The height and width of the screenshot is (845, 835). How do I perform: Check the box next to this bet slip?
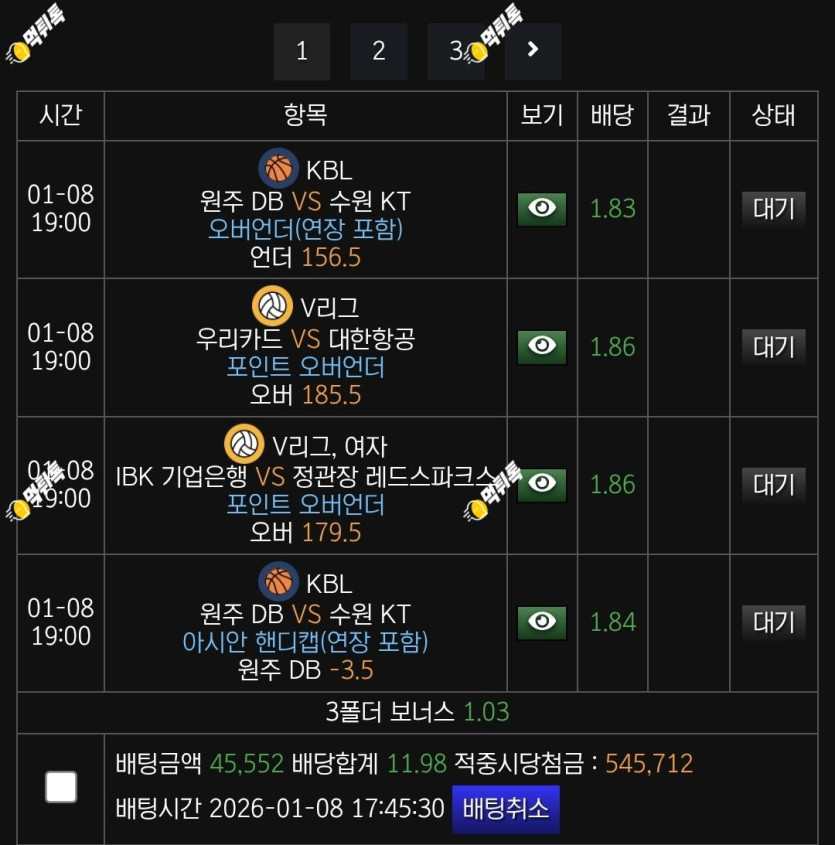click(x=61, y=787)
